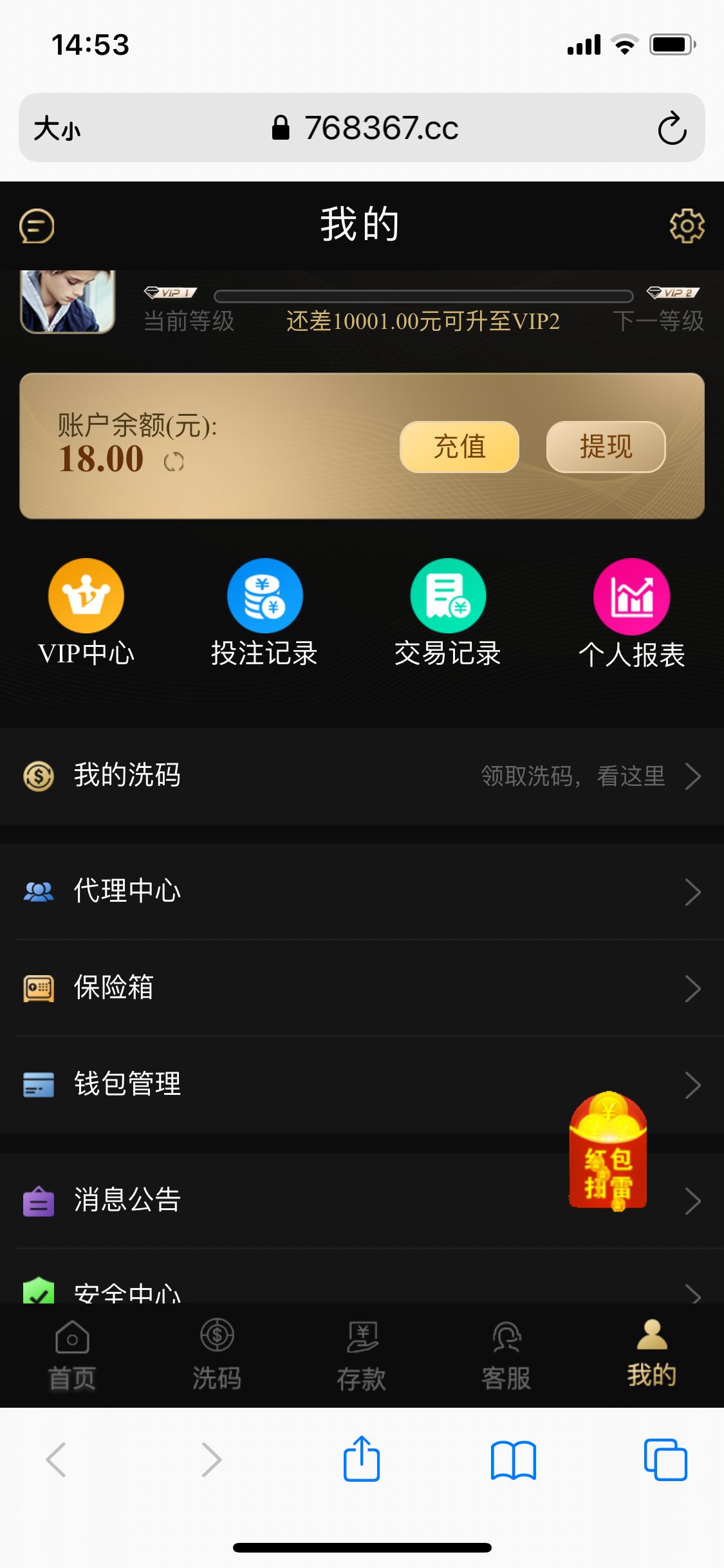Tap the 红包扫雷 red envelope

click(x=608, y=1152)
